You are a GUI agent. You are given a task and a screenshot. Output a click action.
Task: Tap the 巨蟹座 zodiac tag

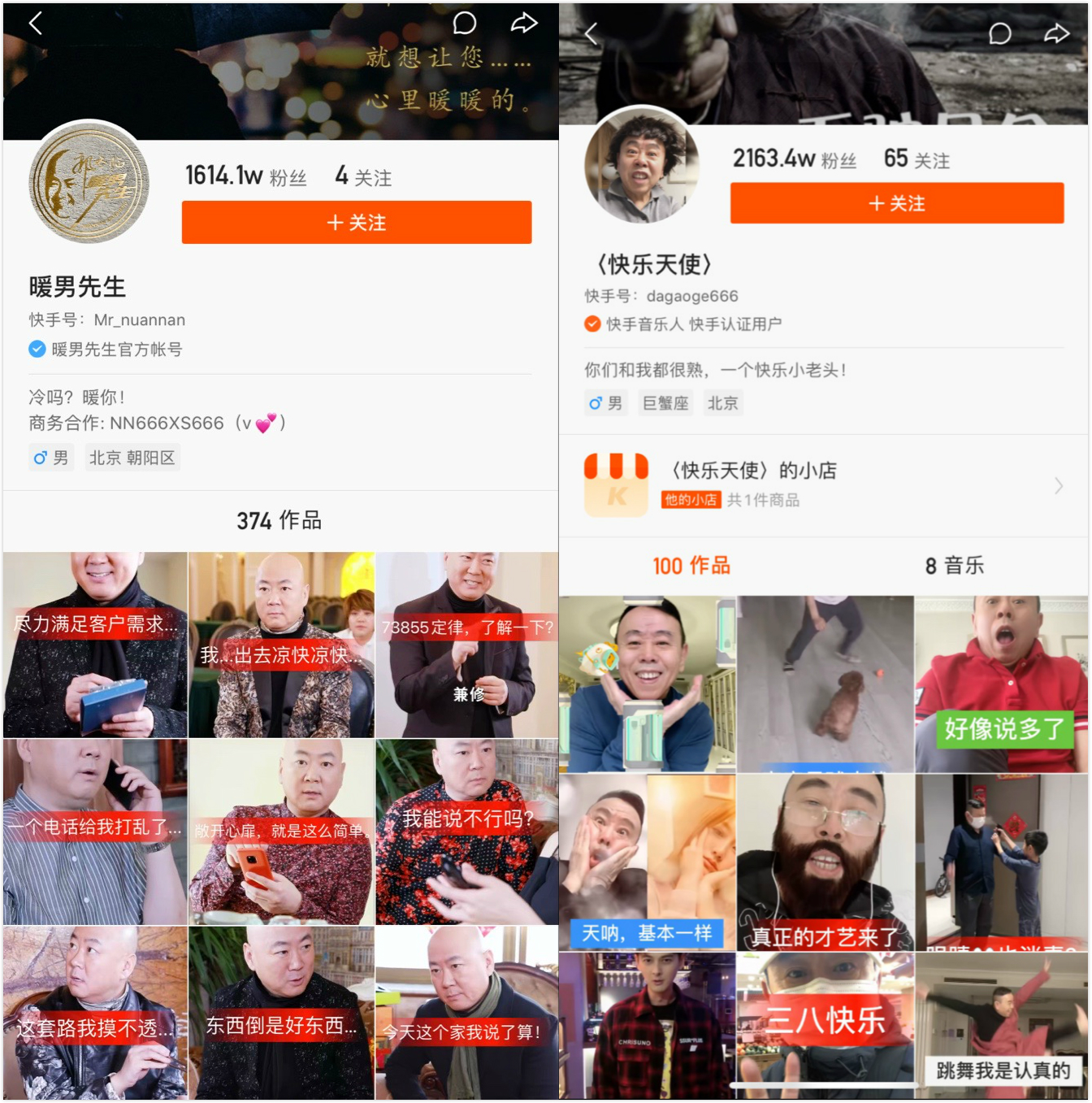(665, 402)
